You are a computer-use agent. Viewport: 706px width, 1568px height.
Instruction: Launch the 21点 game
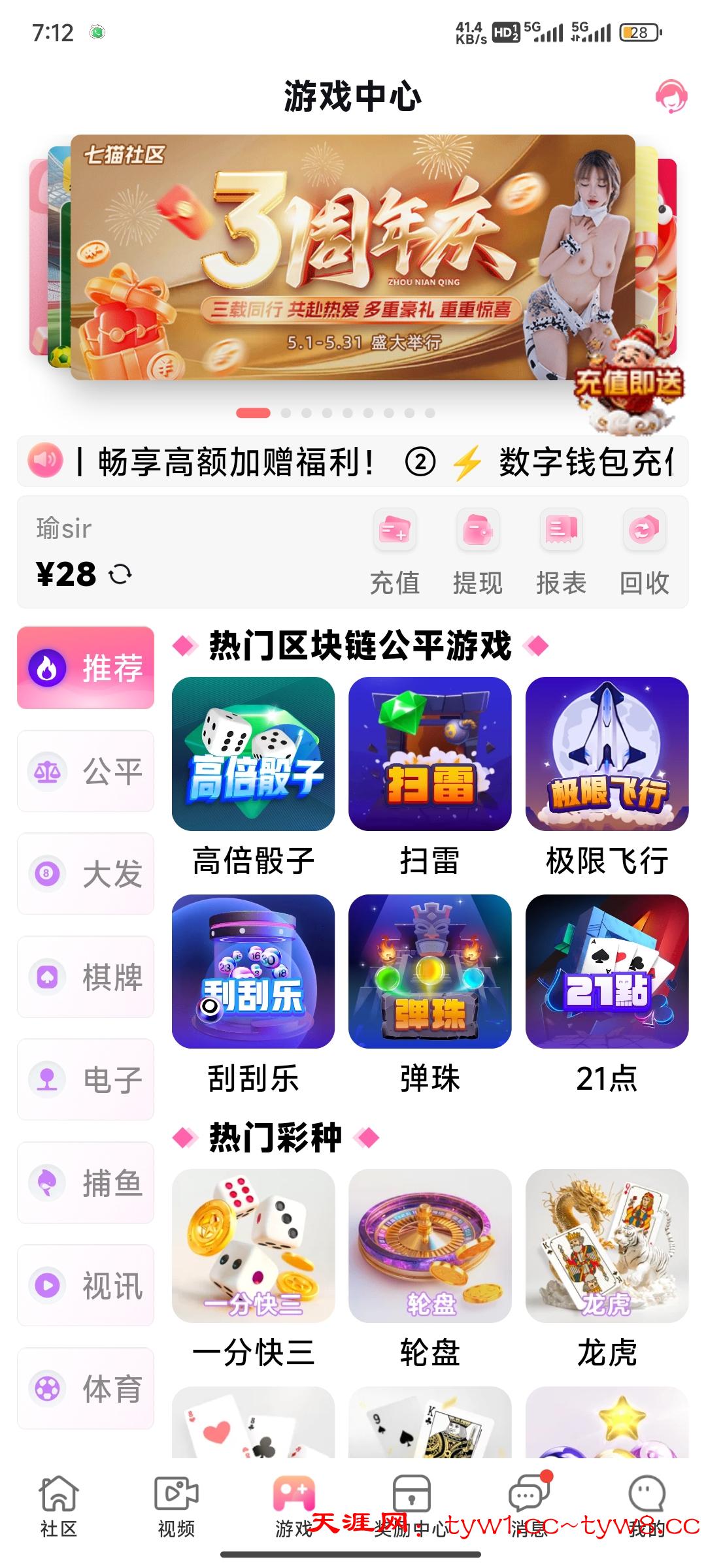pos(607,972)
